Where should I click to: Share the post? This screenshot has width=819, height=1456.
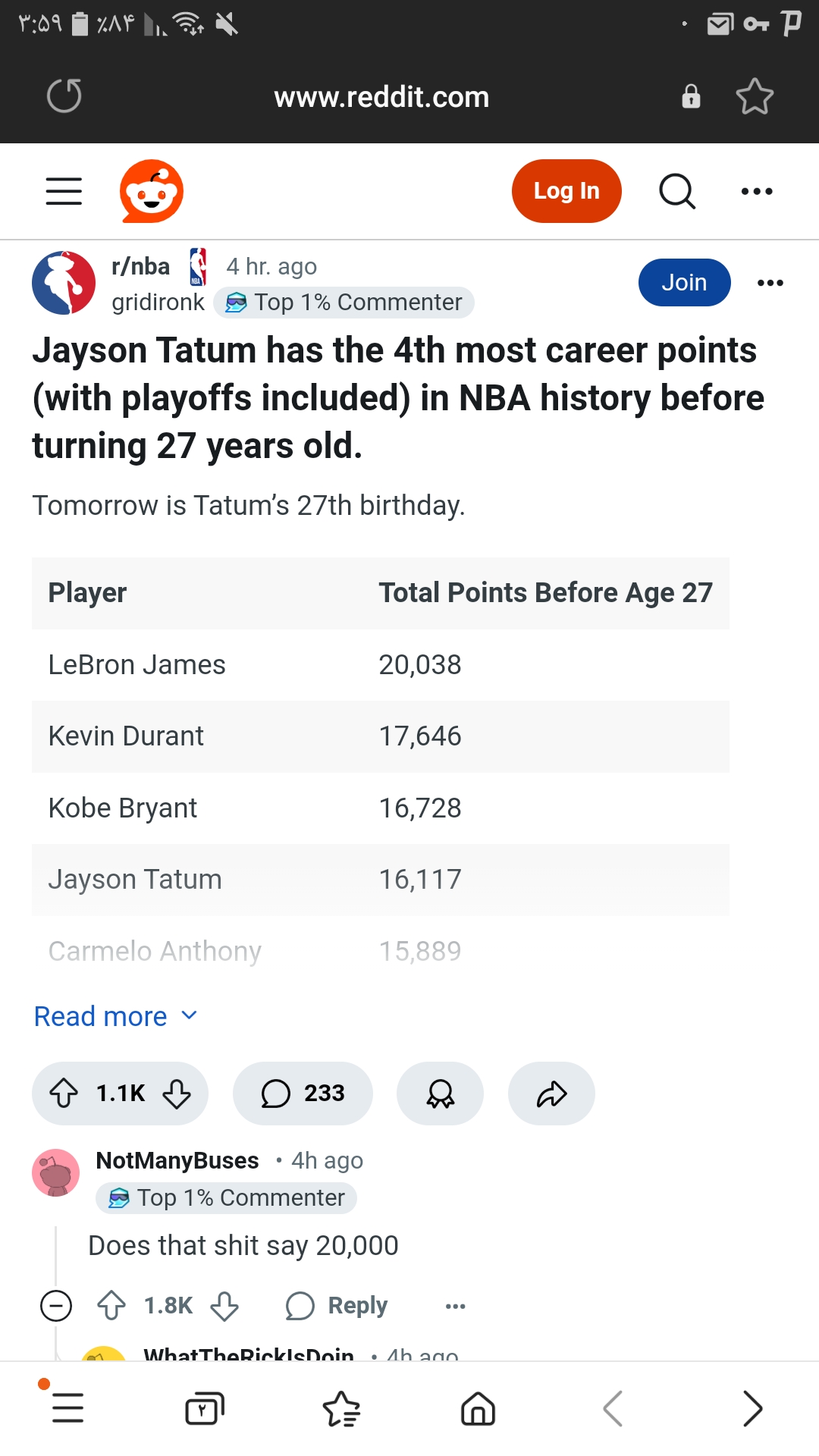[551, 1094]
